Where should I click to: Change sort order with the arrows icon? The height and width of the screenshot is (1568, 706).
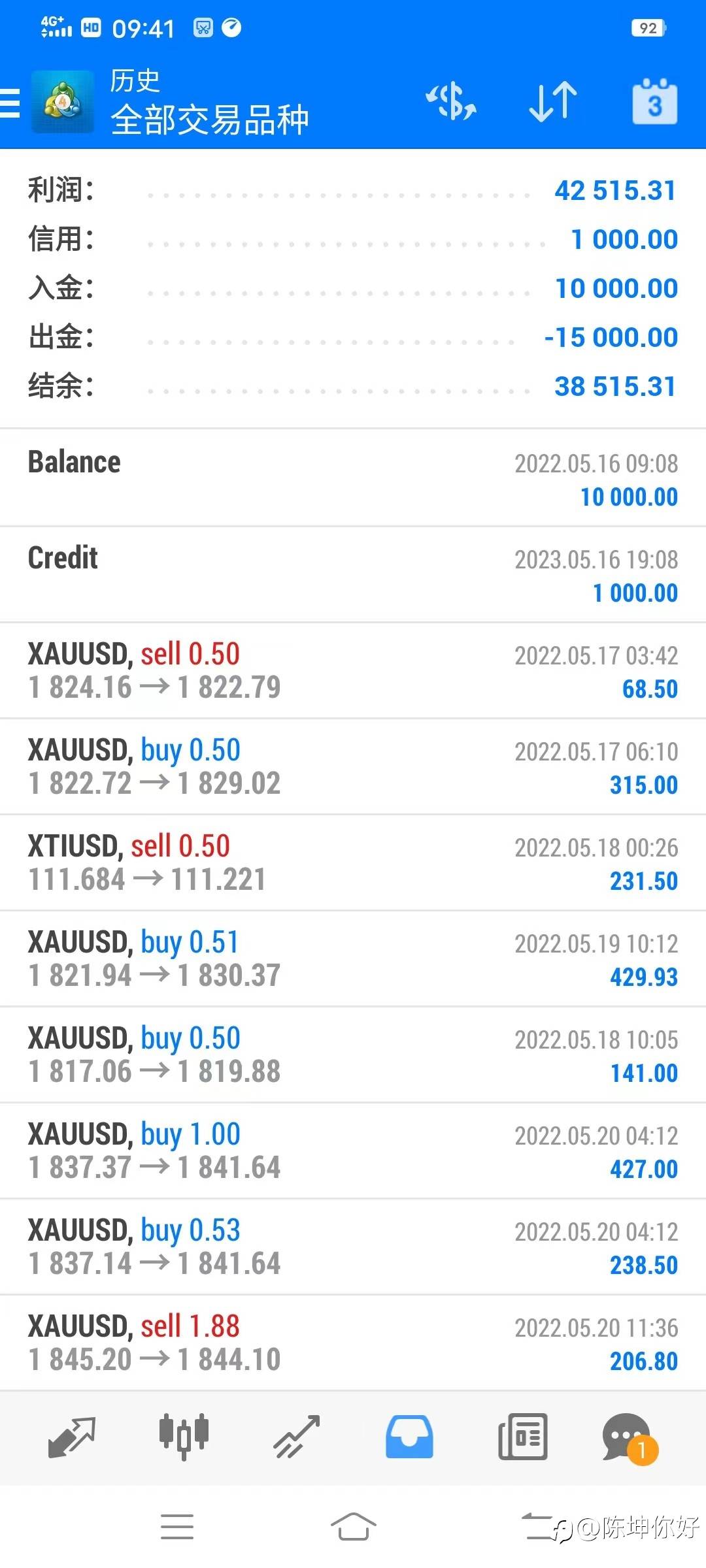(553, 102)
